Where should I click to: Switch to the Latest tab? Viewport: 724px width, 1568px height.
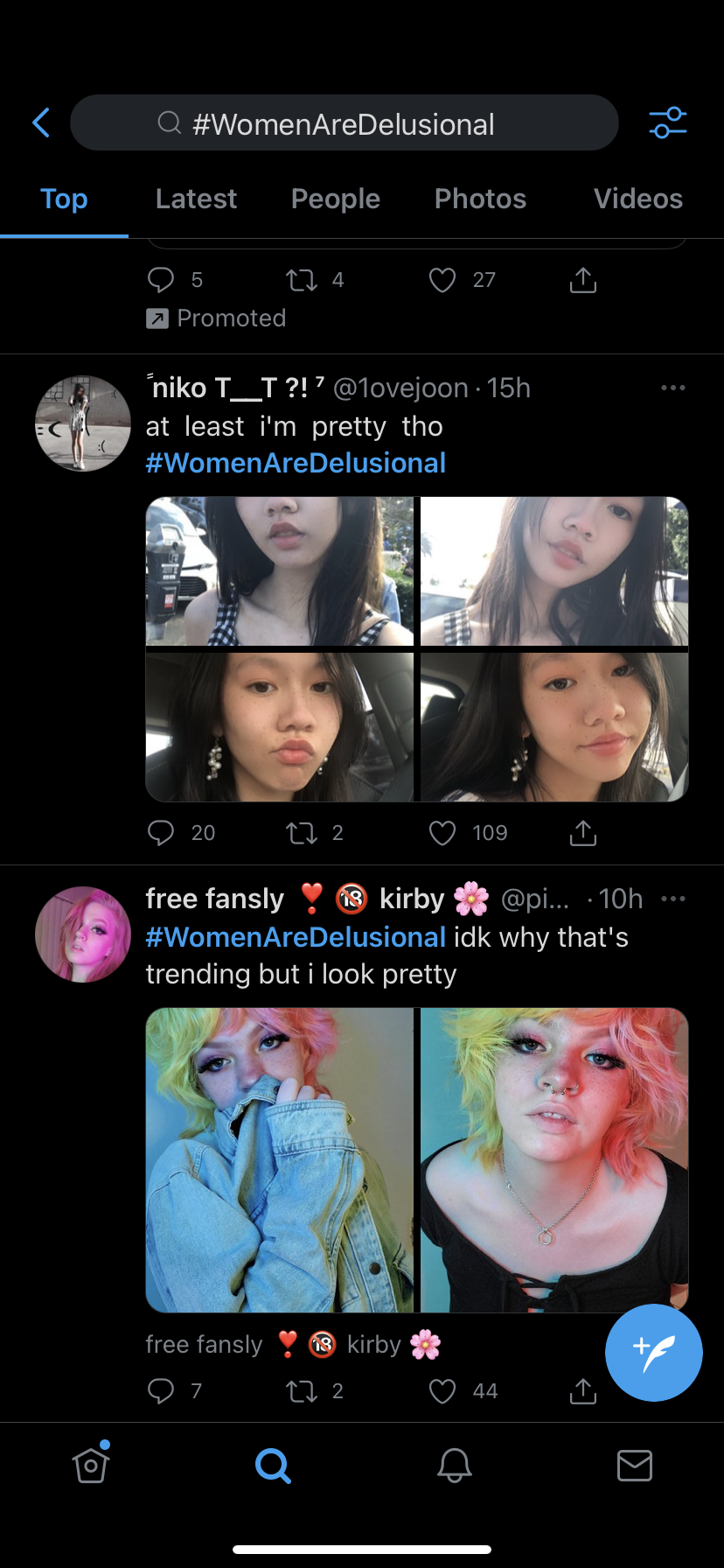(x=196, y=199)
